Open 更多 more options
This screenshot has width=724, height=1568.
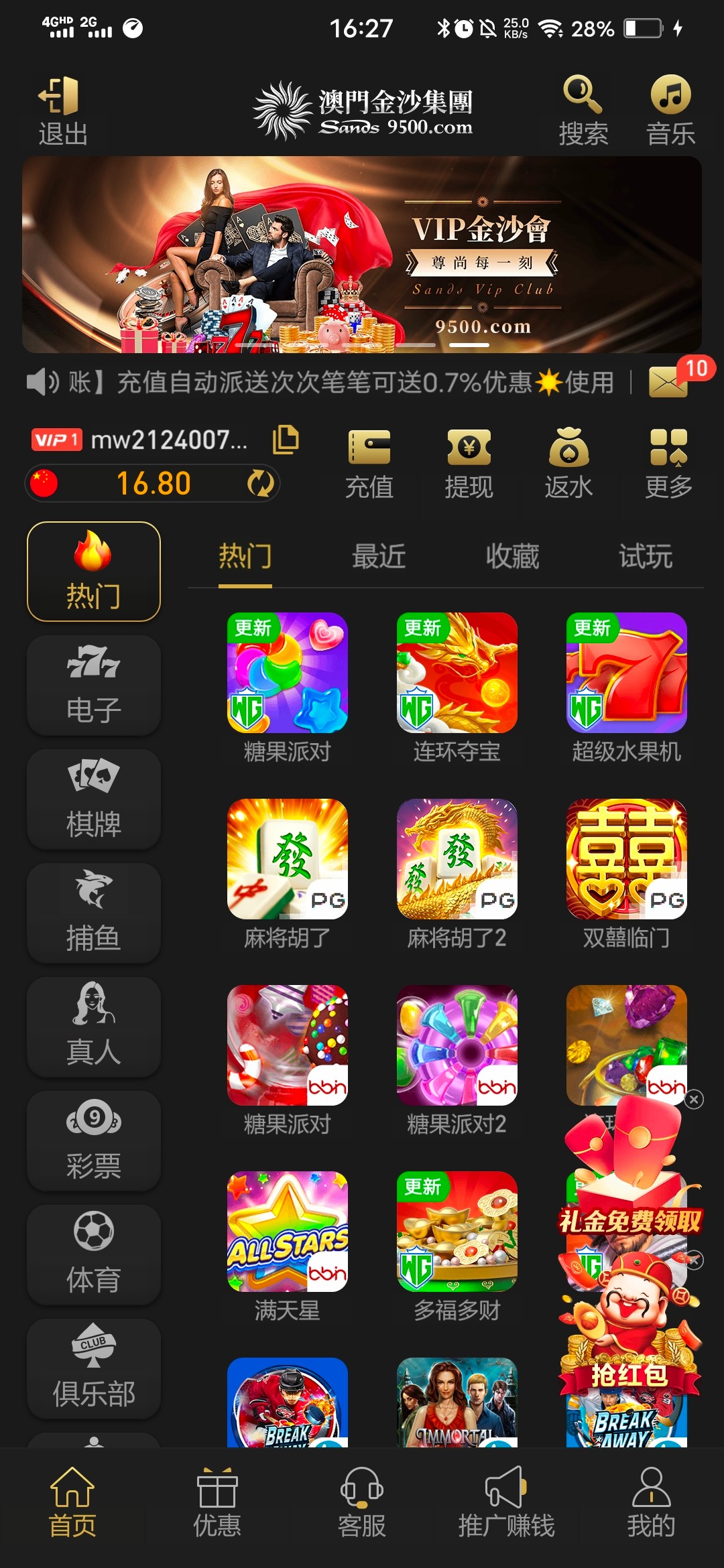coord(668,464)
